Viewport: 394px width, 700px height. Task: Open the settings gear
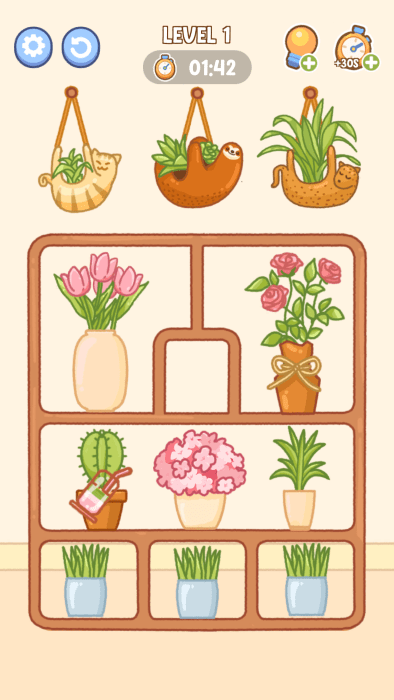click(33, 47)
